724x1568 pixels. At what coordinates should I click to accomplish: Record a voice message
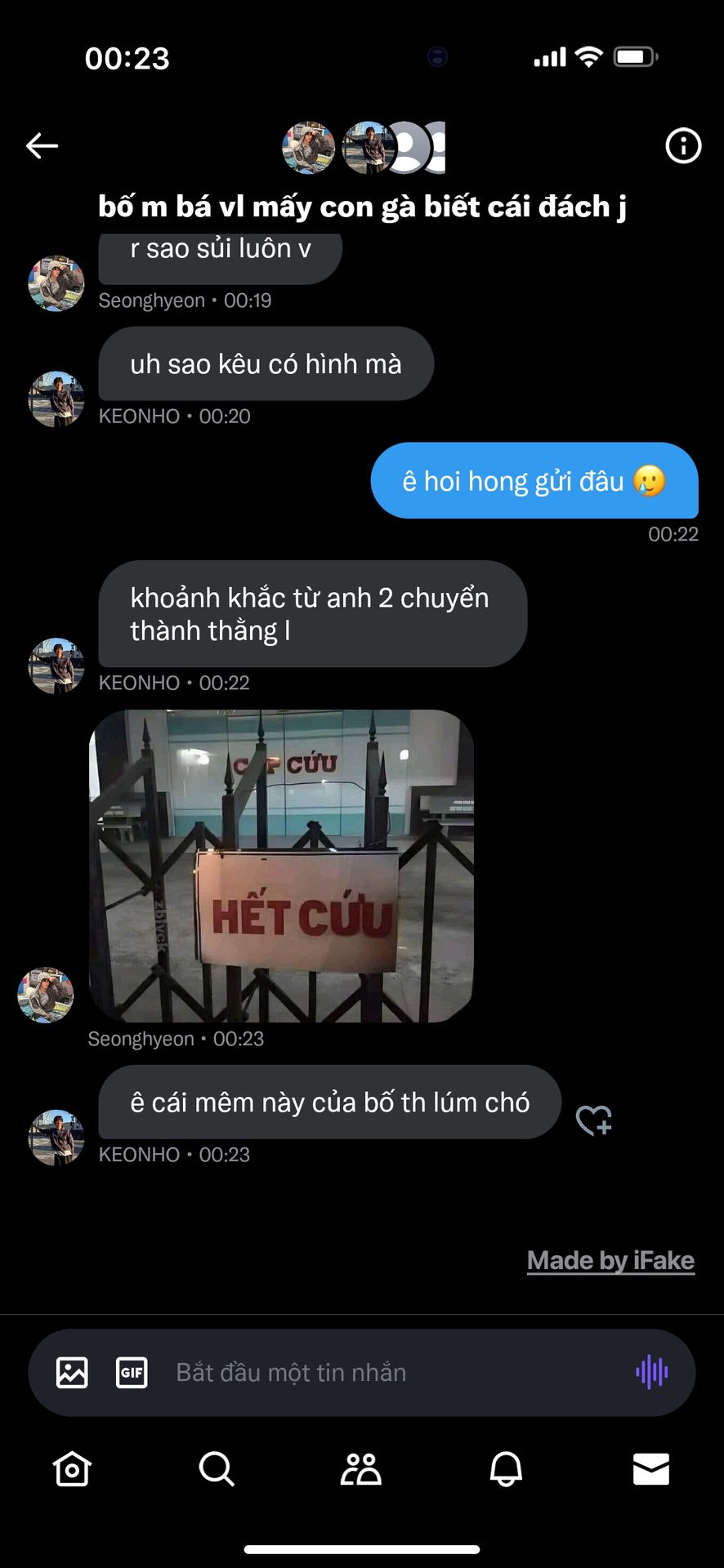[651, 1372]
